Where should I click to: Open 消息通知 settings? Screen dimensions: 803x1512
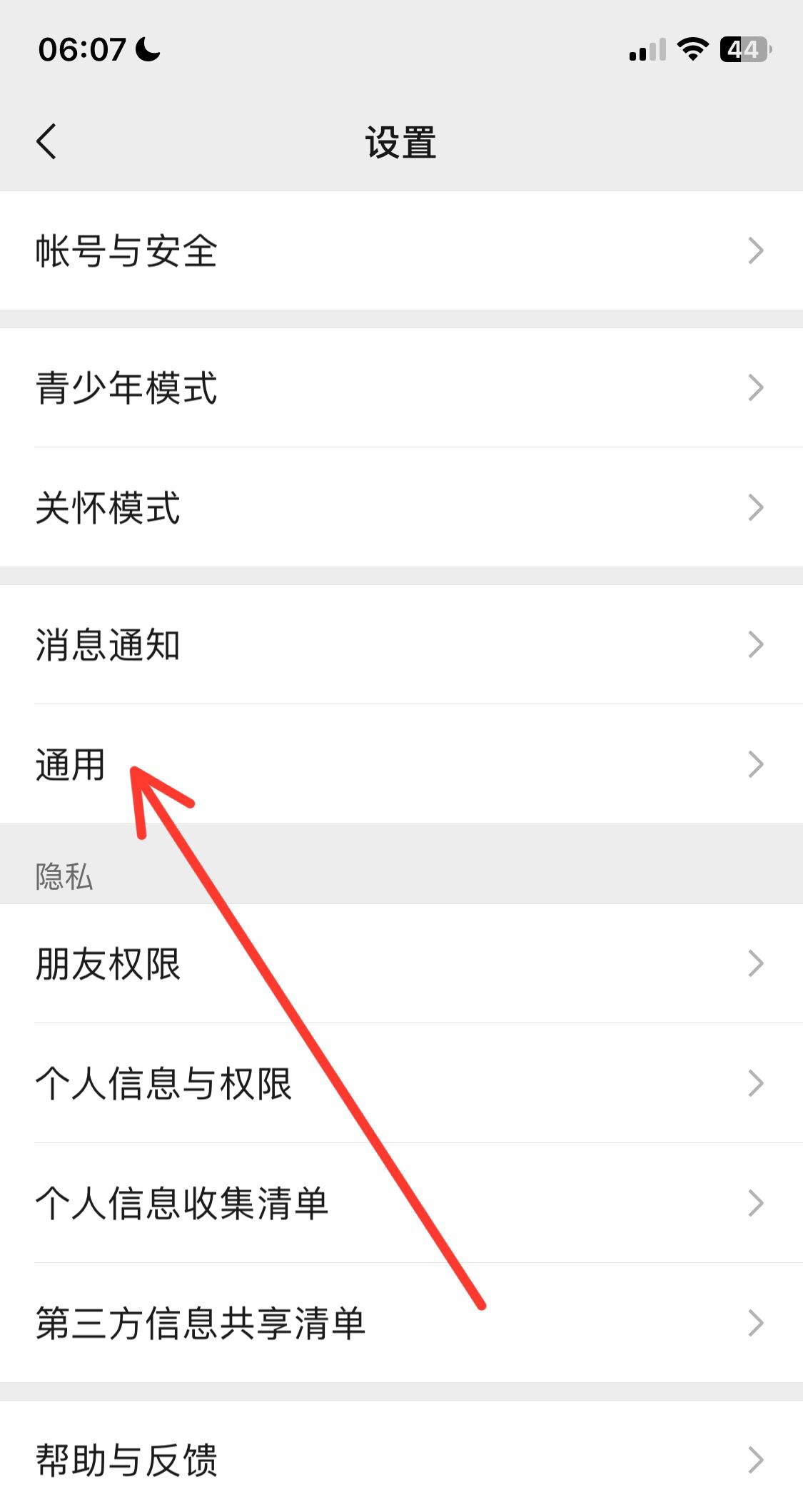point(400,644)
